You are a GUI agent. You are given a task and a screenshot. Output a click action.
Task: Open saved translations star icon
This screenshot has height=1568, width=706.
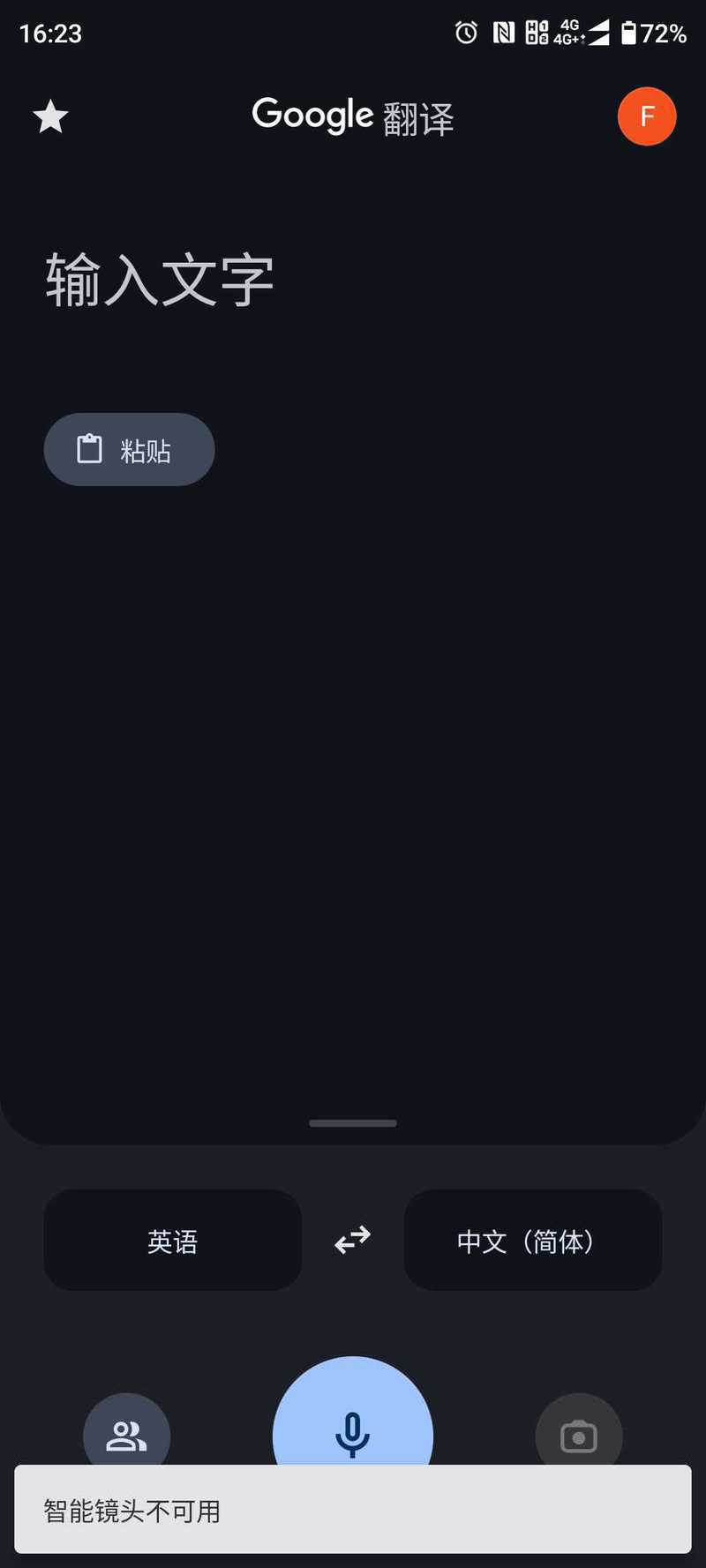coord(50,116)
